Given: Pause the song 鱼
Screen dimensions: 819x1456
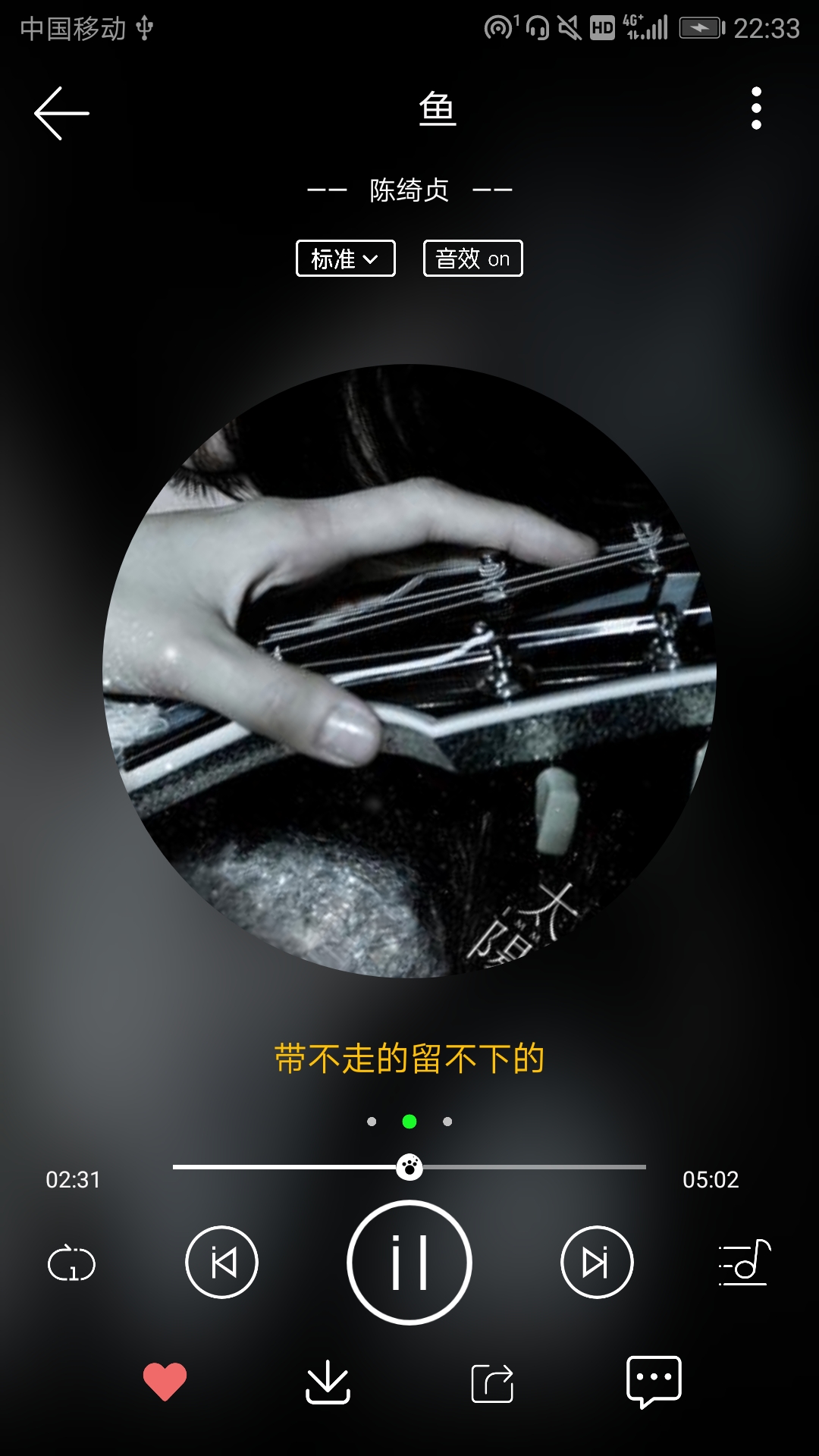Looking at the screenshot, I should (x=409, y=1263).
